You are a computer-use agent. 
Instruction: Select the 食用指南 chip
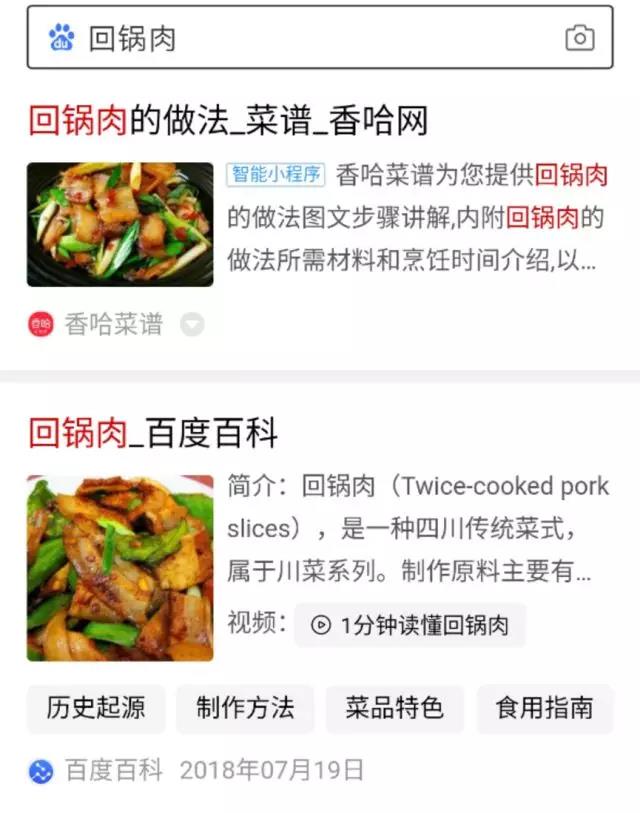[x=544, y=708]
